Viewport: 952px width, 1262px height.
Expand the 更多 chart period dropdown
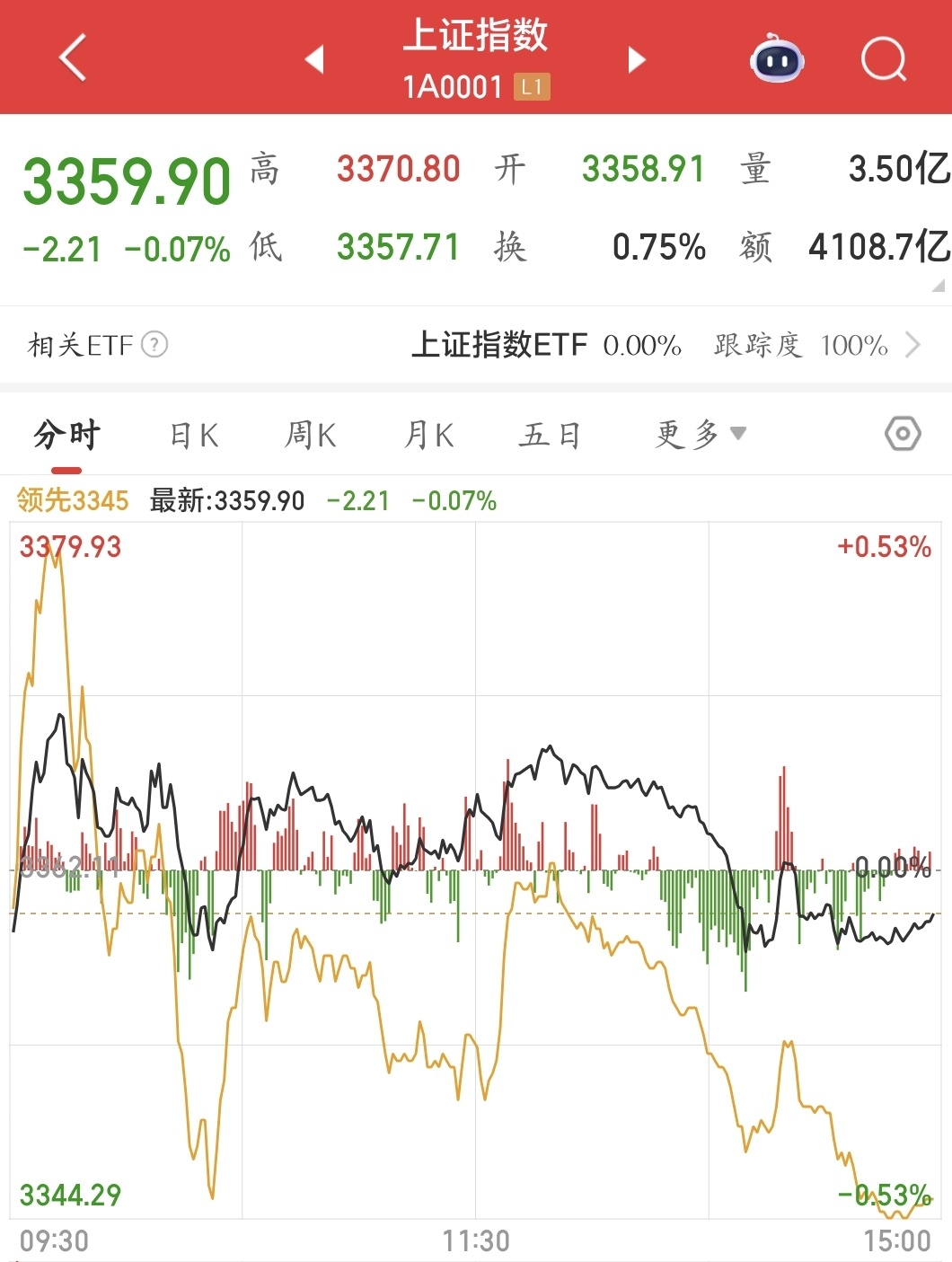701,434
